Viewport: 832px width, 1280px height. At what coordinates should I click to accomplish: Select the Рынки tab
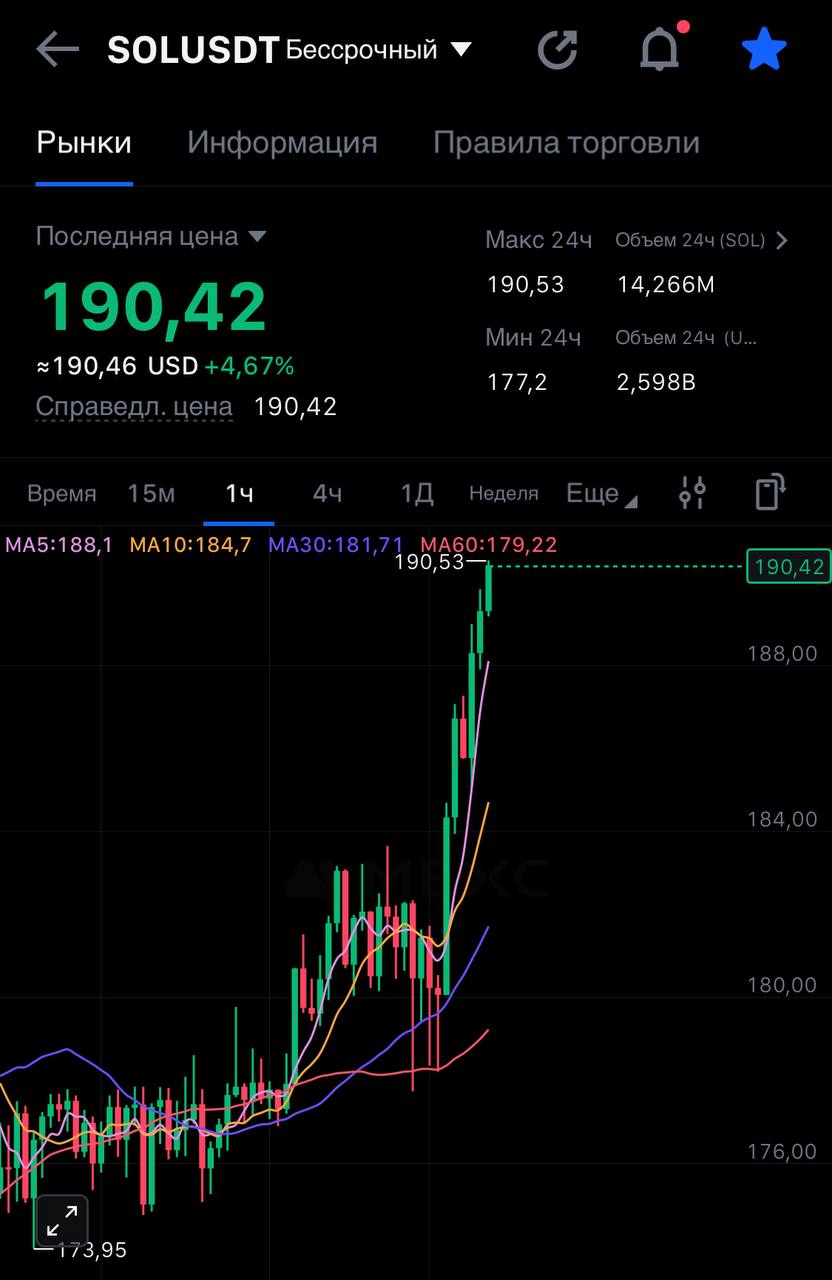(84, 143)
